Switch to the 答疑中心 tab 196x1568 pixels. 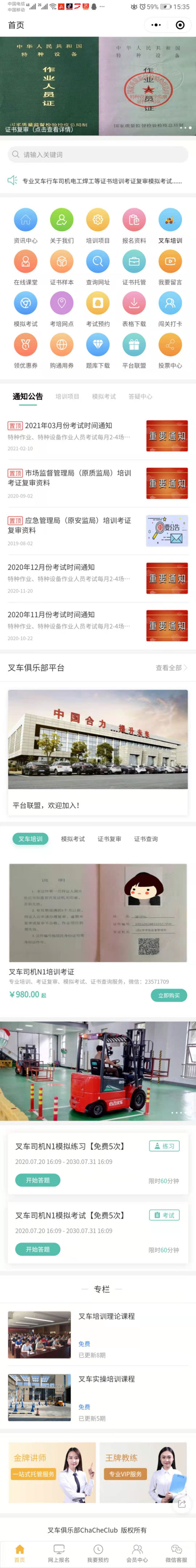(x=140, y=397)
